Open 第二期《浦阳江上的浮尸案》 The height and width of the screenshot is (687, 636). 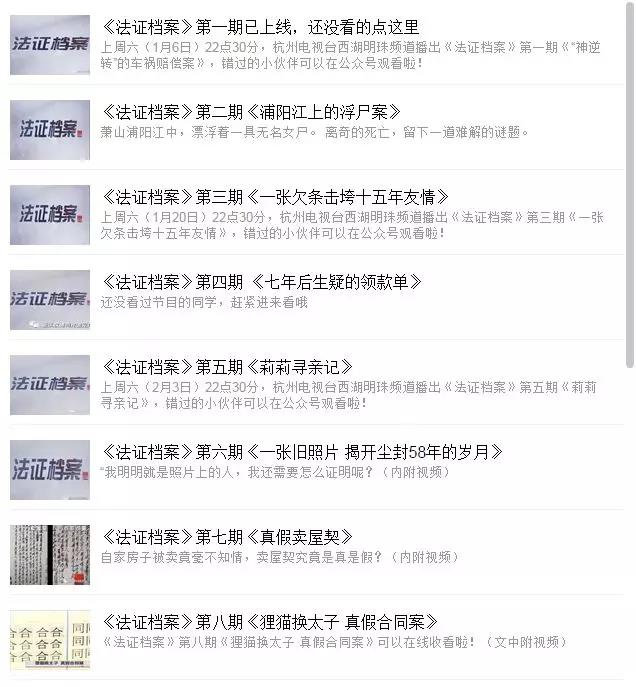251,111
